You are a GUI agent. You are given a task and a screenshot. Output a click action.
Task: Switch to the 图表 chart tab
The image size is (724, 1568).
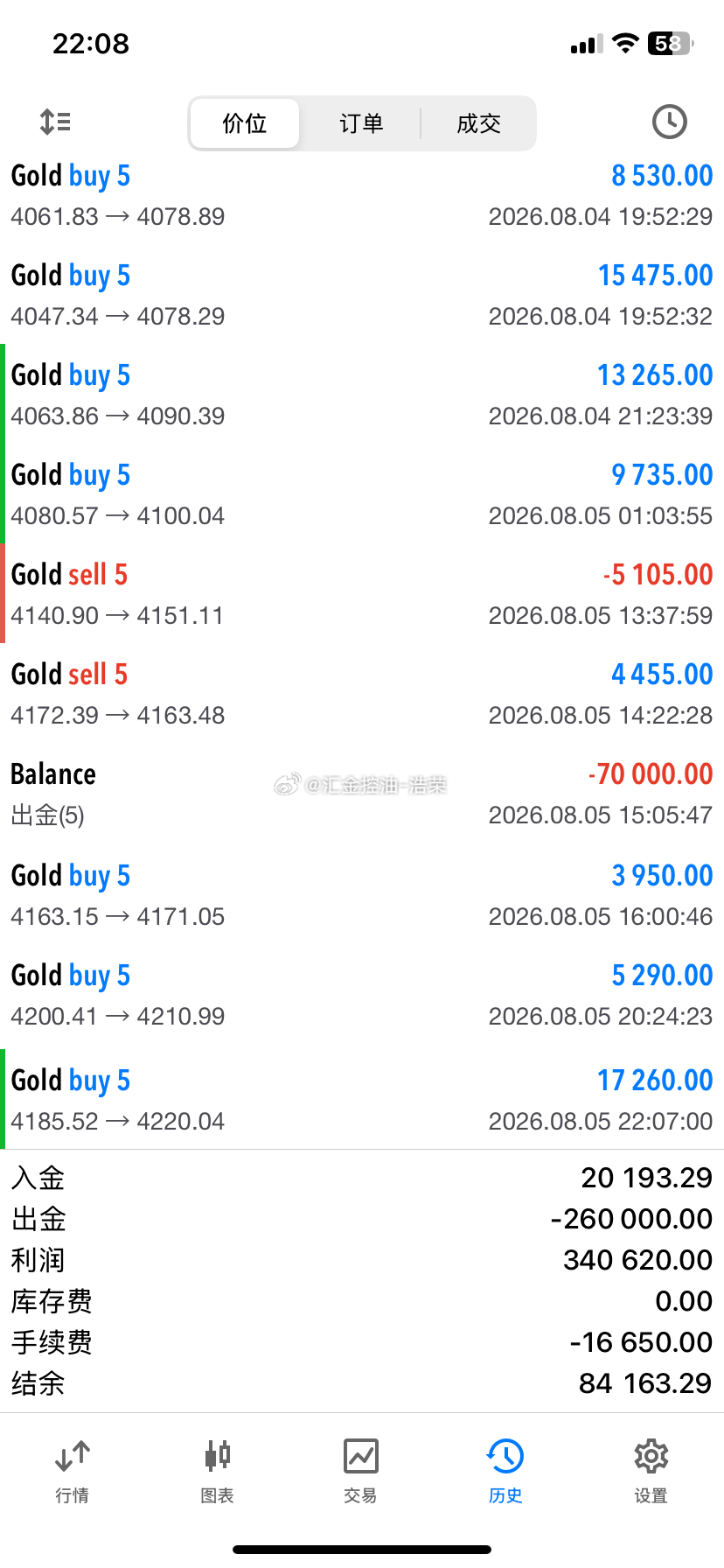217,1471
